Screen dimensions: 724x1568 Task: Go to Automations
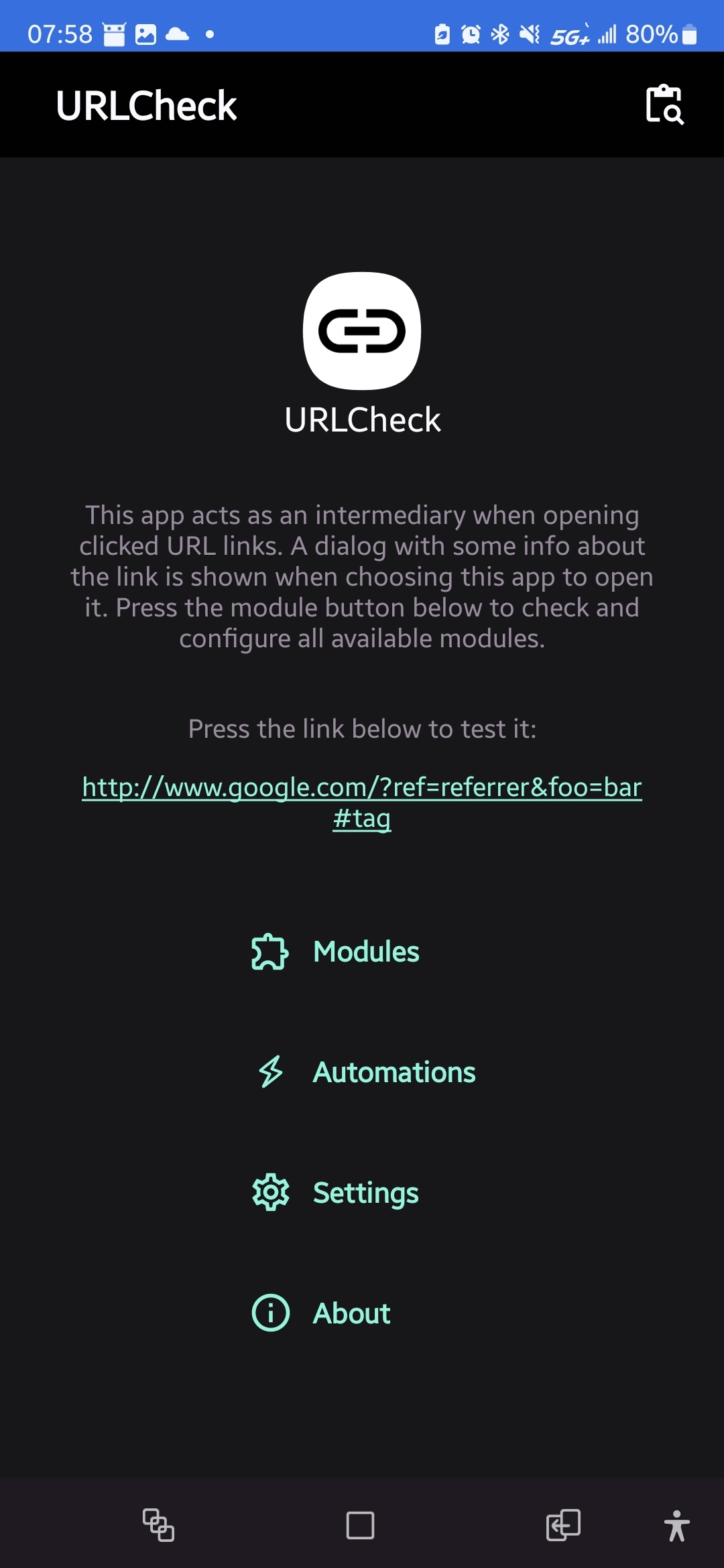(x=365, y=1072)
